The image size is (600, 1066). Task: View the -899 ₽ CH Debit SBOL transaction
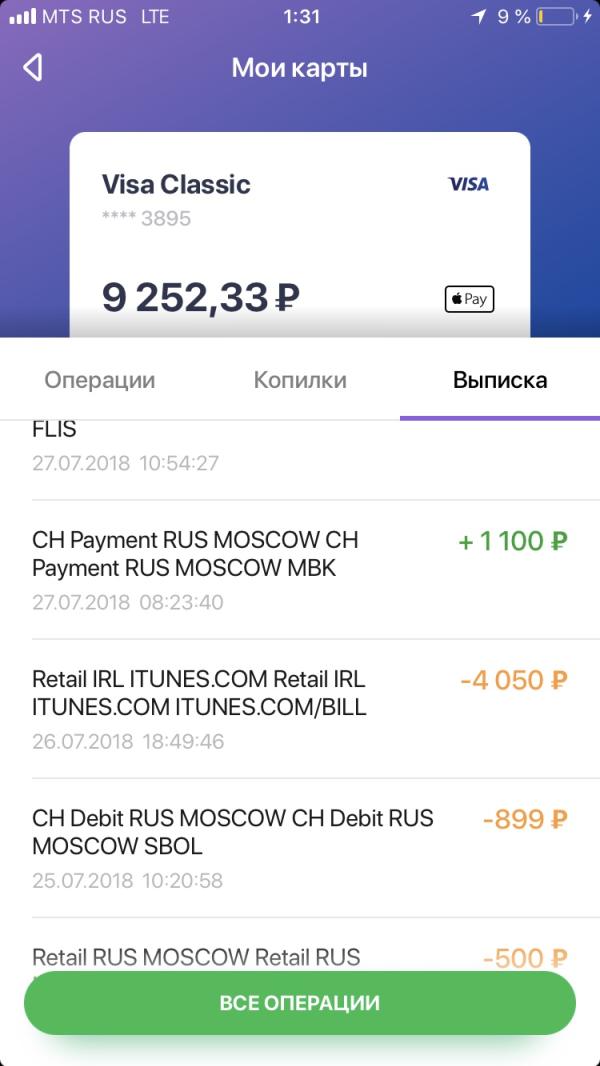[x=299, y=847]
